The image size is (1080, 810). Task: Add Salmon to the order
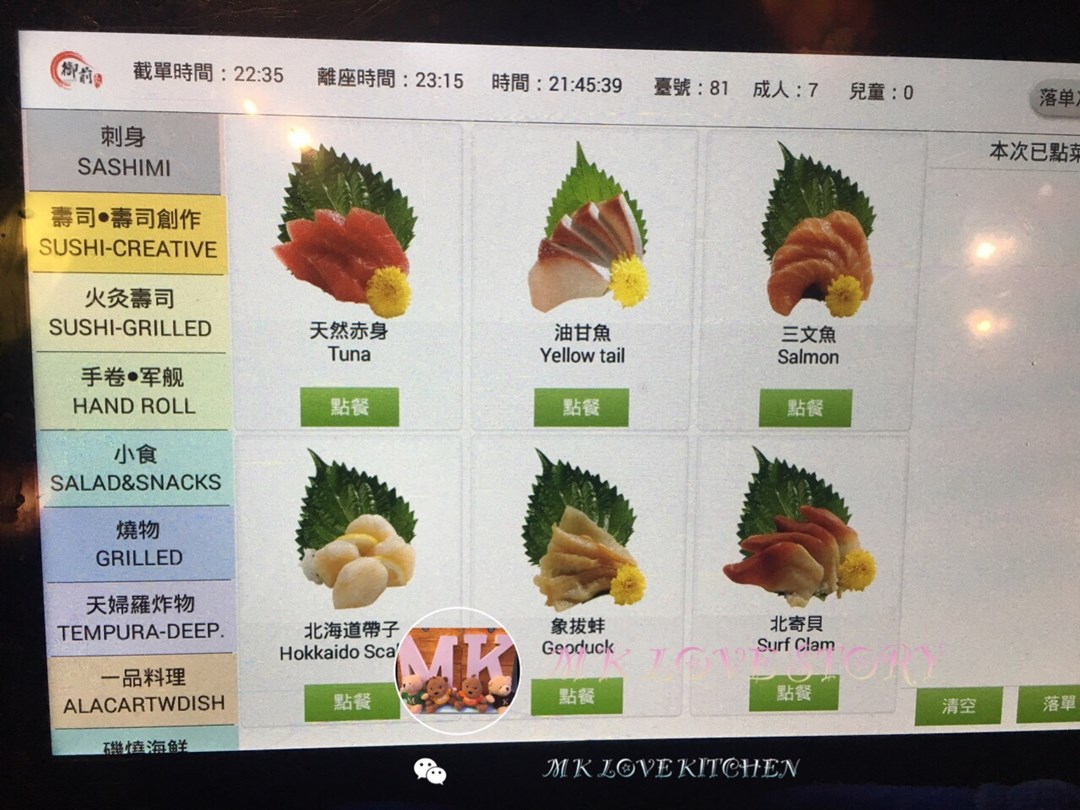(x=805, y=408)
